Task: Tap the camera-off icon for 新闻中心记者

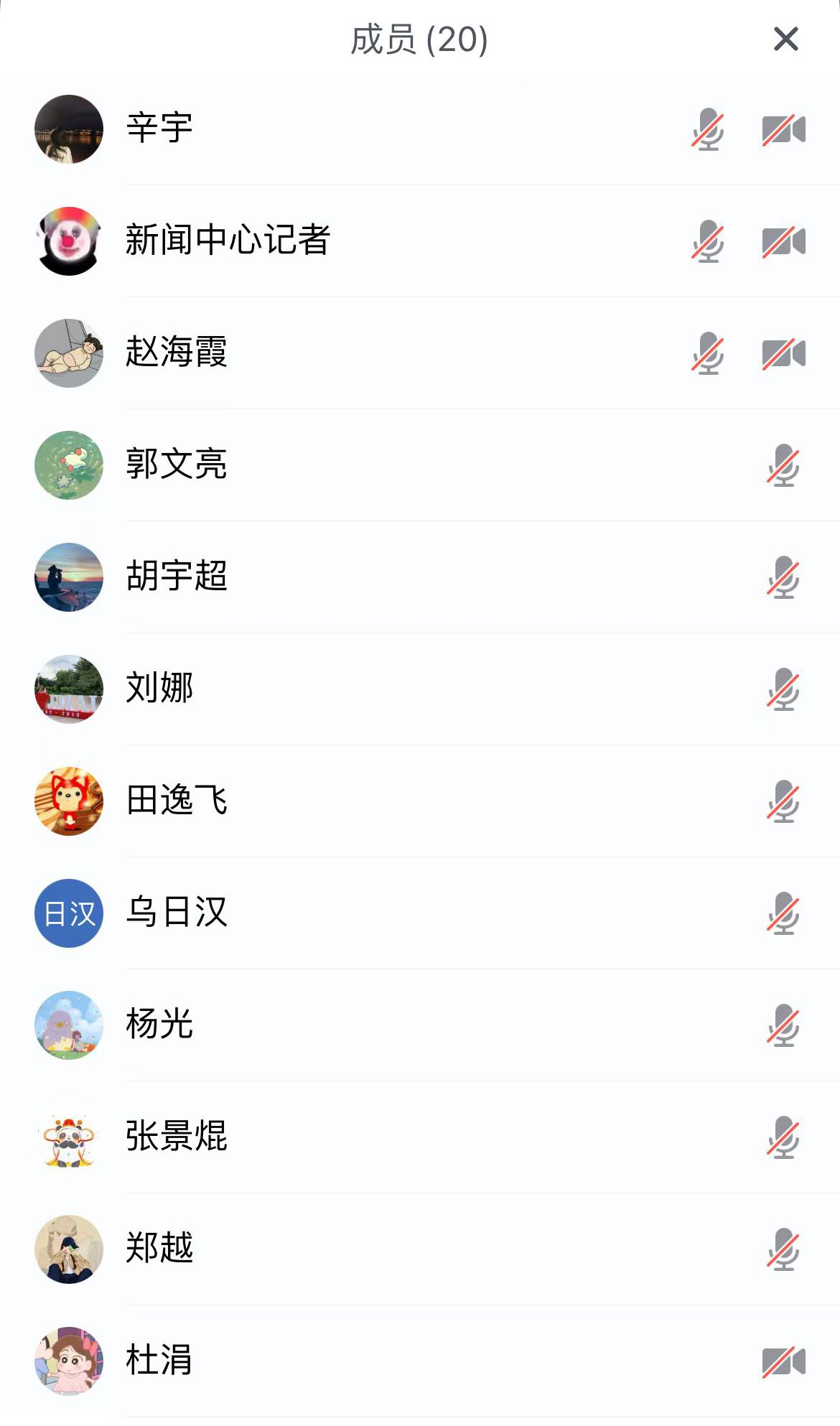Action: pyautogui.click(x=783, y=242)
